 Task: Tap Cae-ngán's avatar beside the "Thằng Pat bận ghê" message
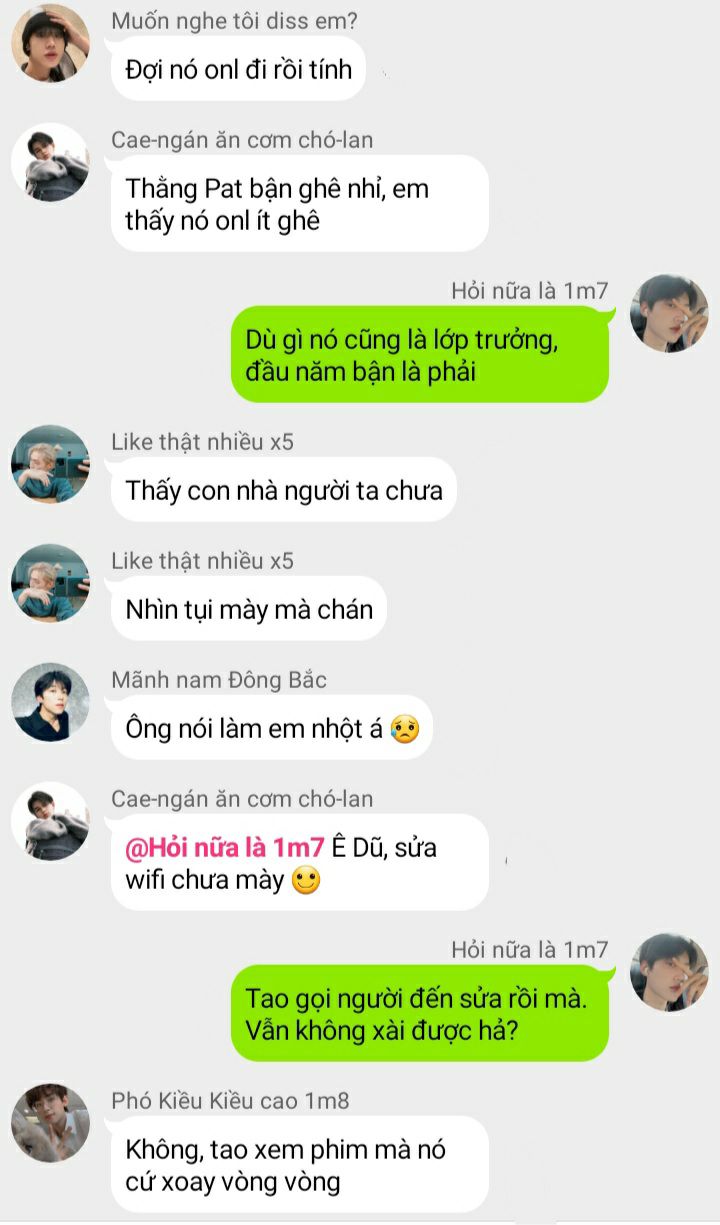click(50, 162)
